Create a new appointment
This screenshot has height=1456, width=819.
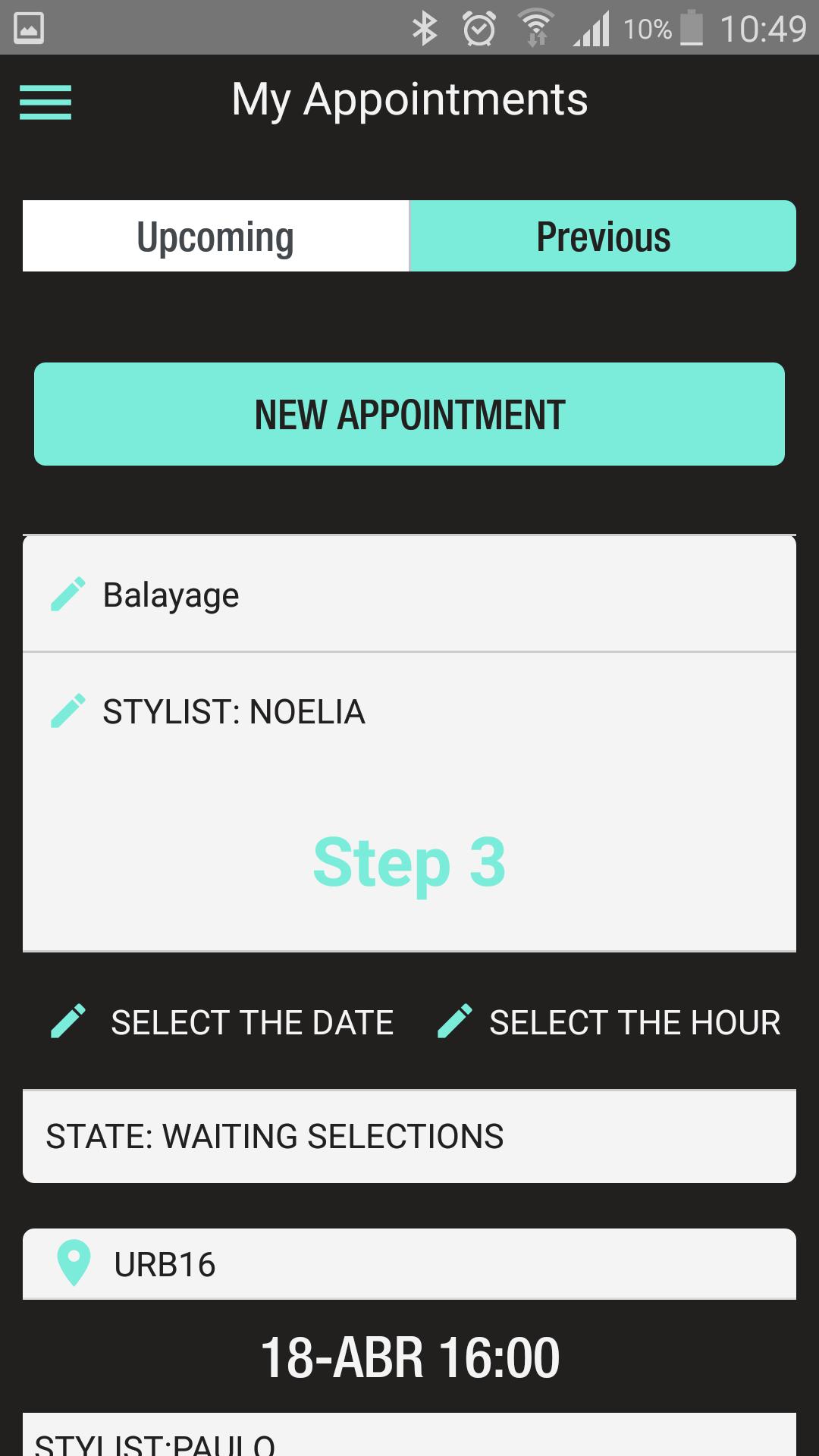pos(409,414)
